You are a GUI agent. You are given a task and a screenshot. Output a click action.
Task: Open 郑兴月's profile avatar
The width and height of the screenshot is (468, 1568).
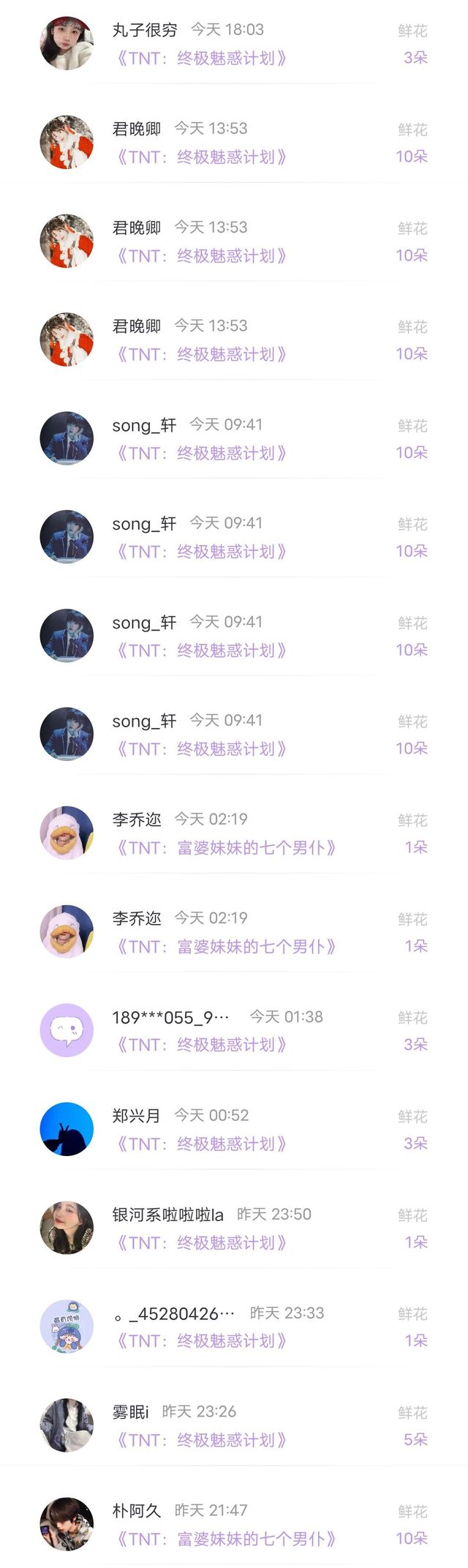click(x=67, y=1128)
